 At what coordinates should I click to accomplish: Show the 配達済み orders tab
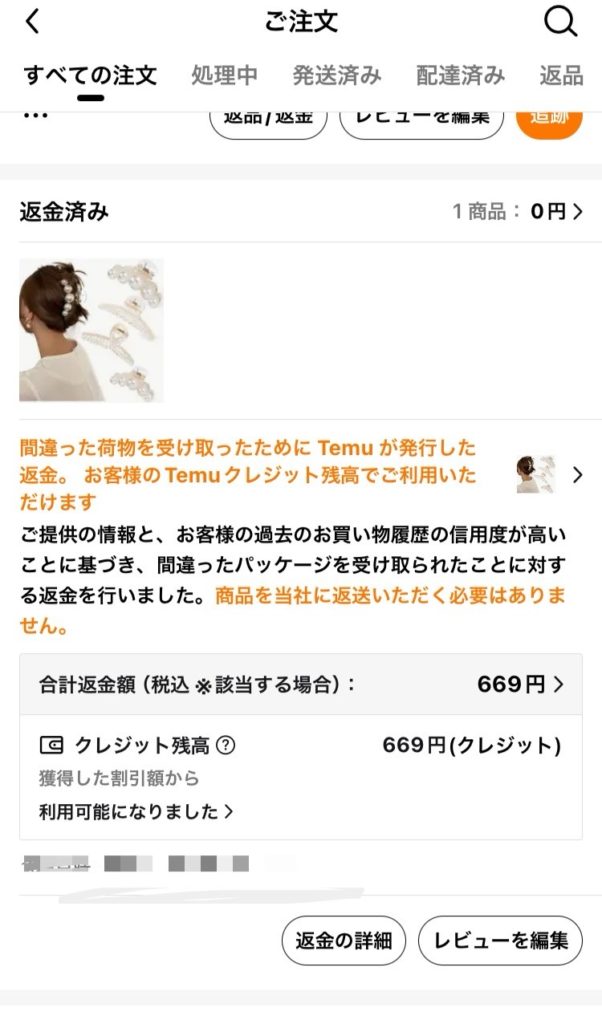tap(460, 75)
